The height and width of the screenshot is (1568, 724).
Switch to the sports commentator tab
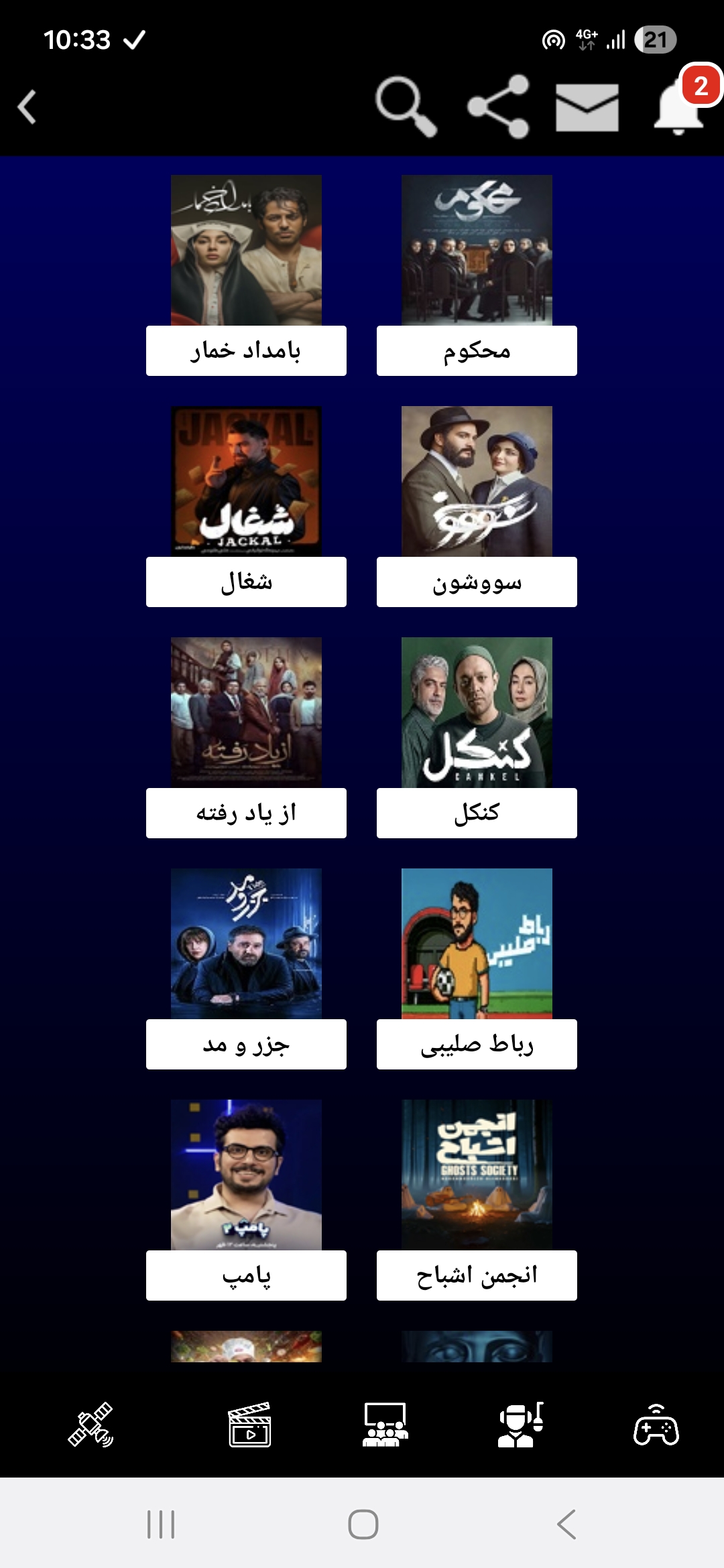pyautogui.click(x=521, y=1425)
